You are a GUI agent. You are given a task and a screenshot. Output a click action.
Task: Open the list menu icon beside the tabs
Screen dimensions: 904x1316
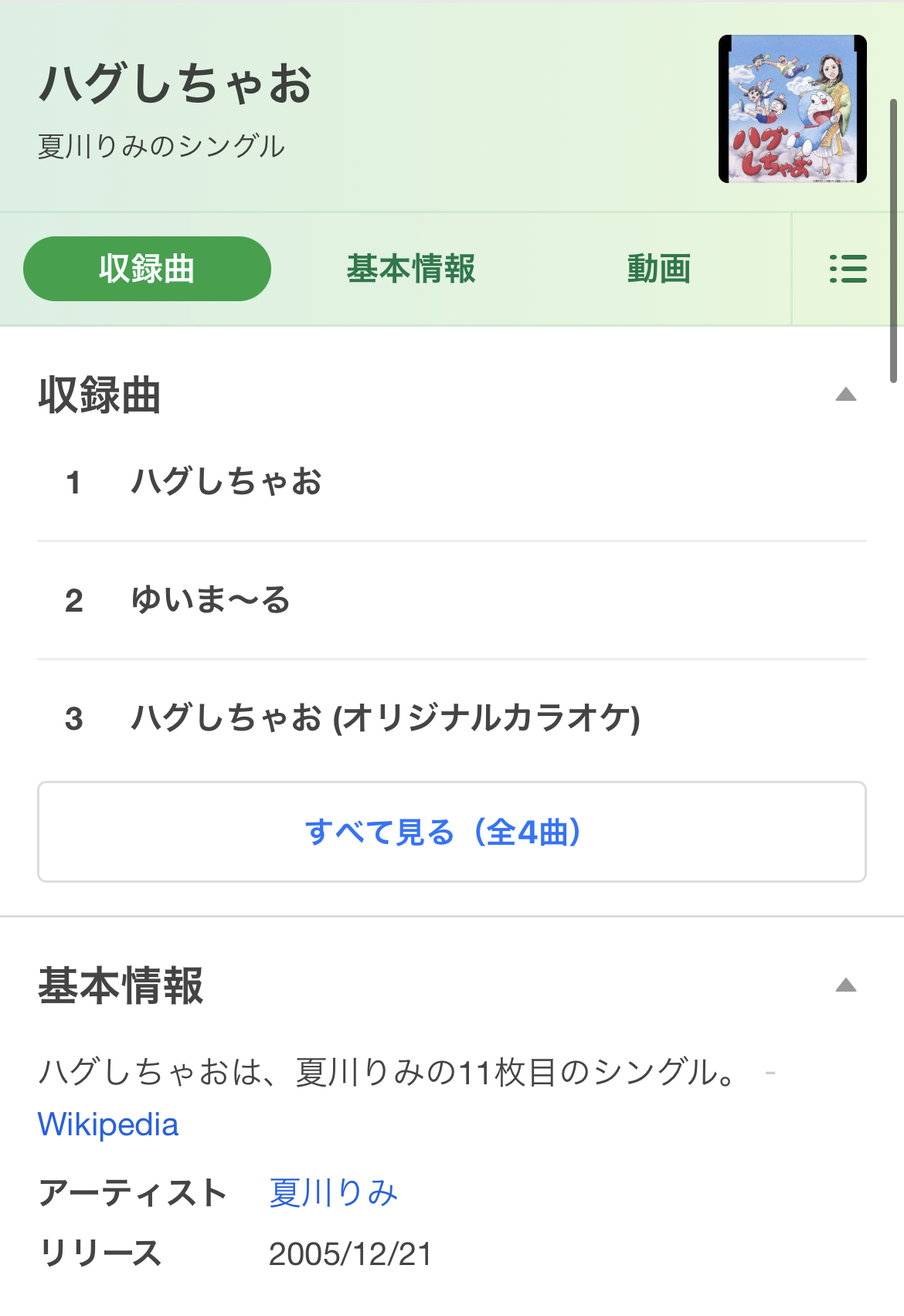pos(848,269)
